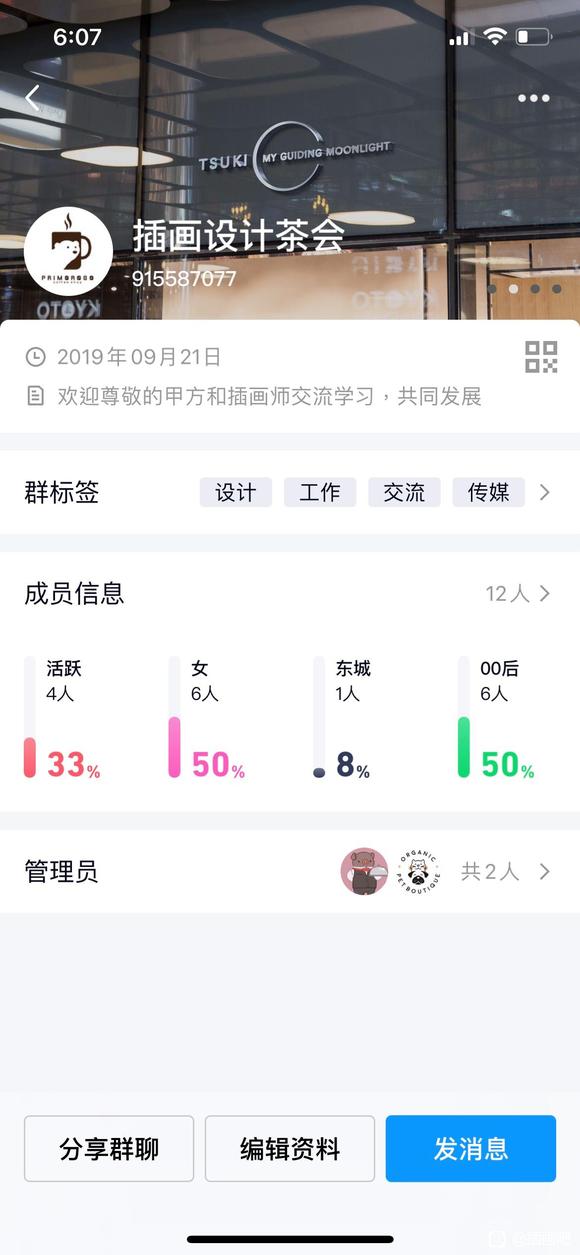Screen dimensions: 580x1255
Task: Open the 群标签 group tags row
Action: [x=290, y=492]
